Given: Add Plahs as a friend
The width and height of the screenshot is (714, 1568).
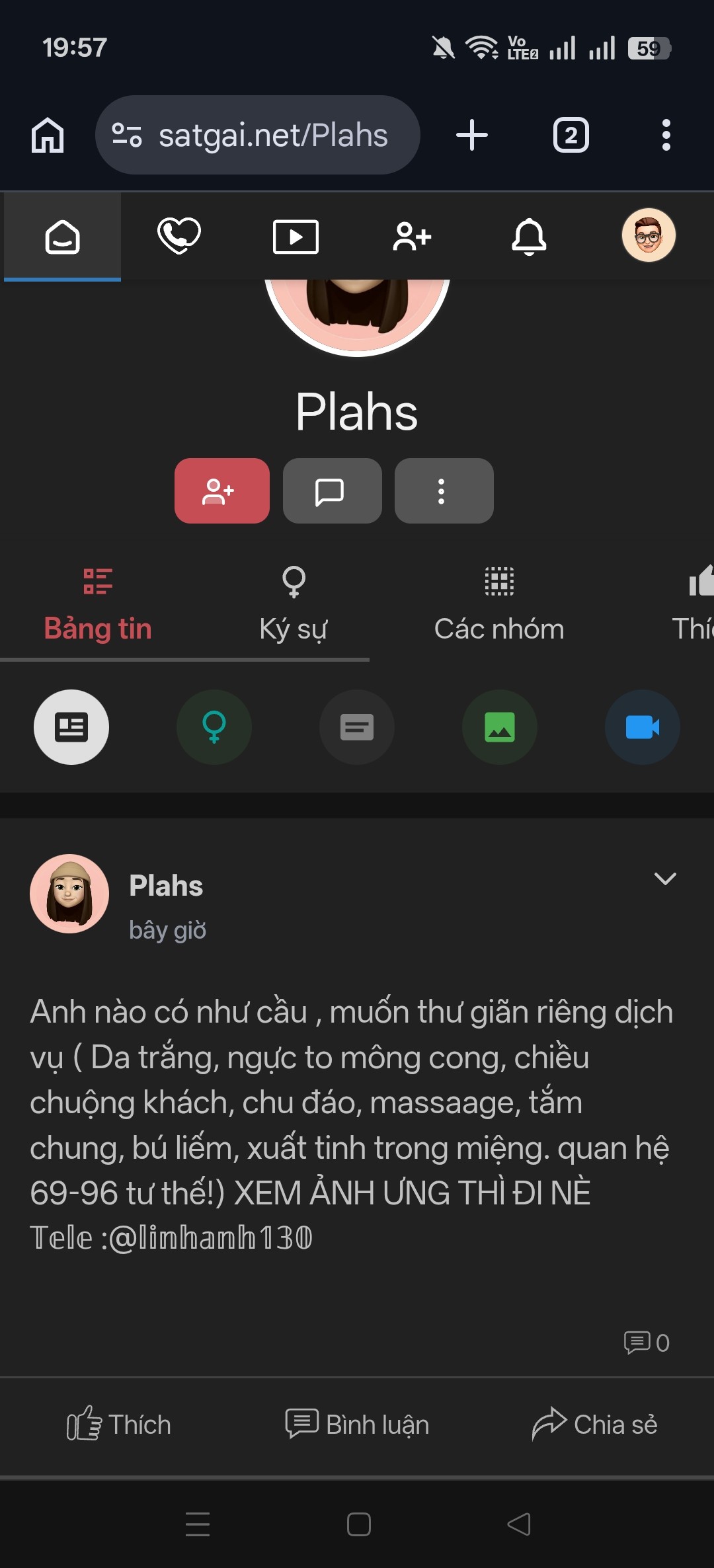Looking at the screenshot, I should (221, 491).
